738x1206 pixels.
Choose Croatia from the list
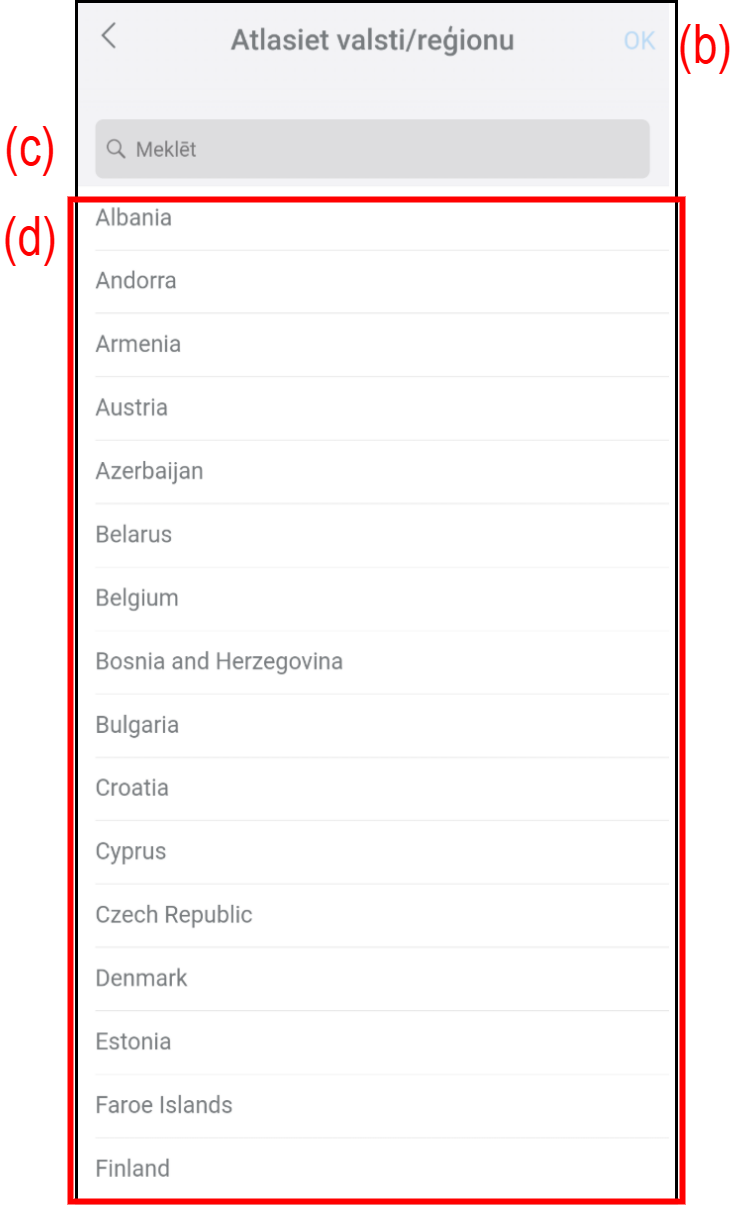(x=382, y=788)
